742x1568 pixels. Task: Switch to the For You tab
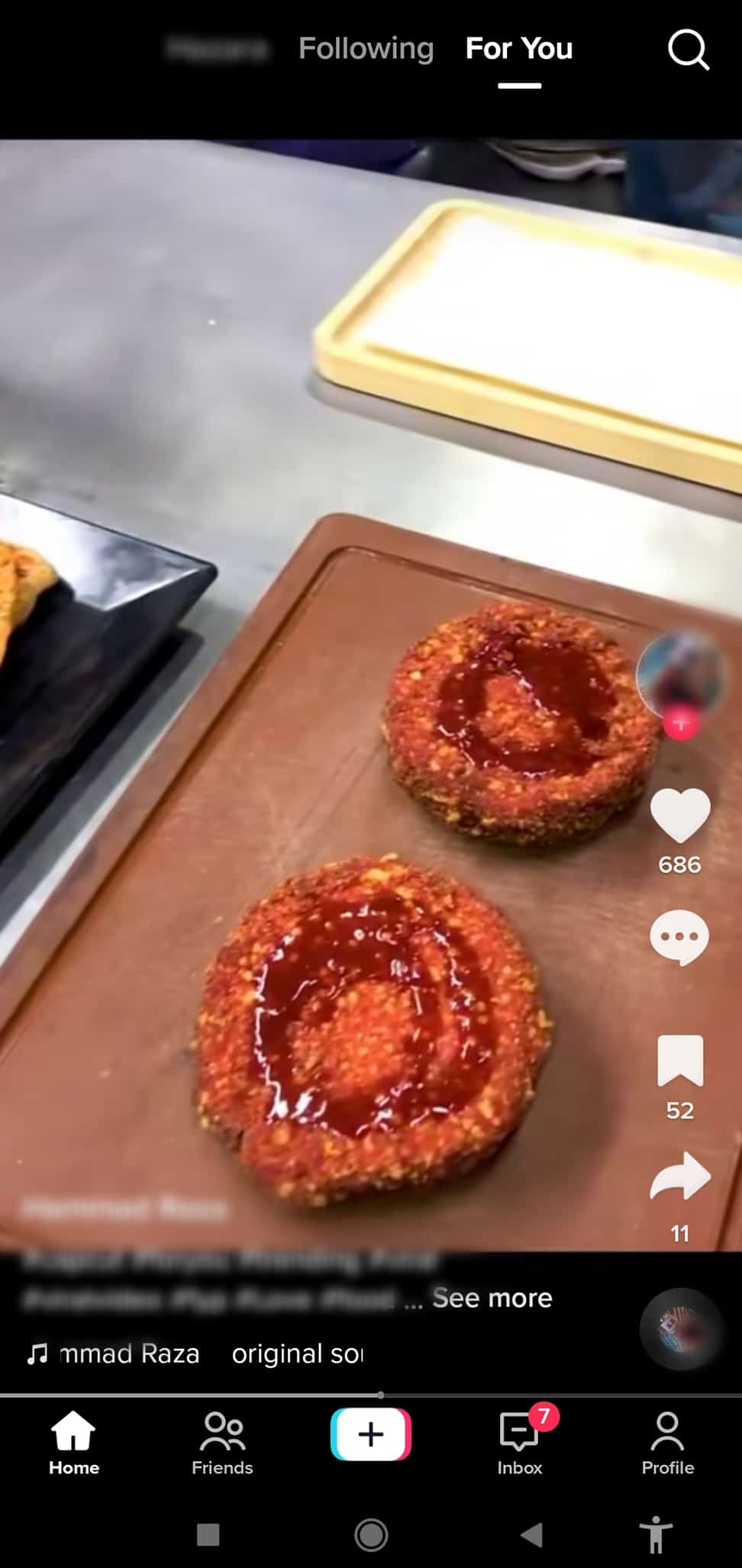coord(519,49)
